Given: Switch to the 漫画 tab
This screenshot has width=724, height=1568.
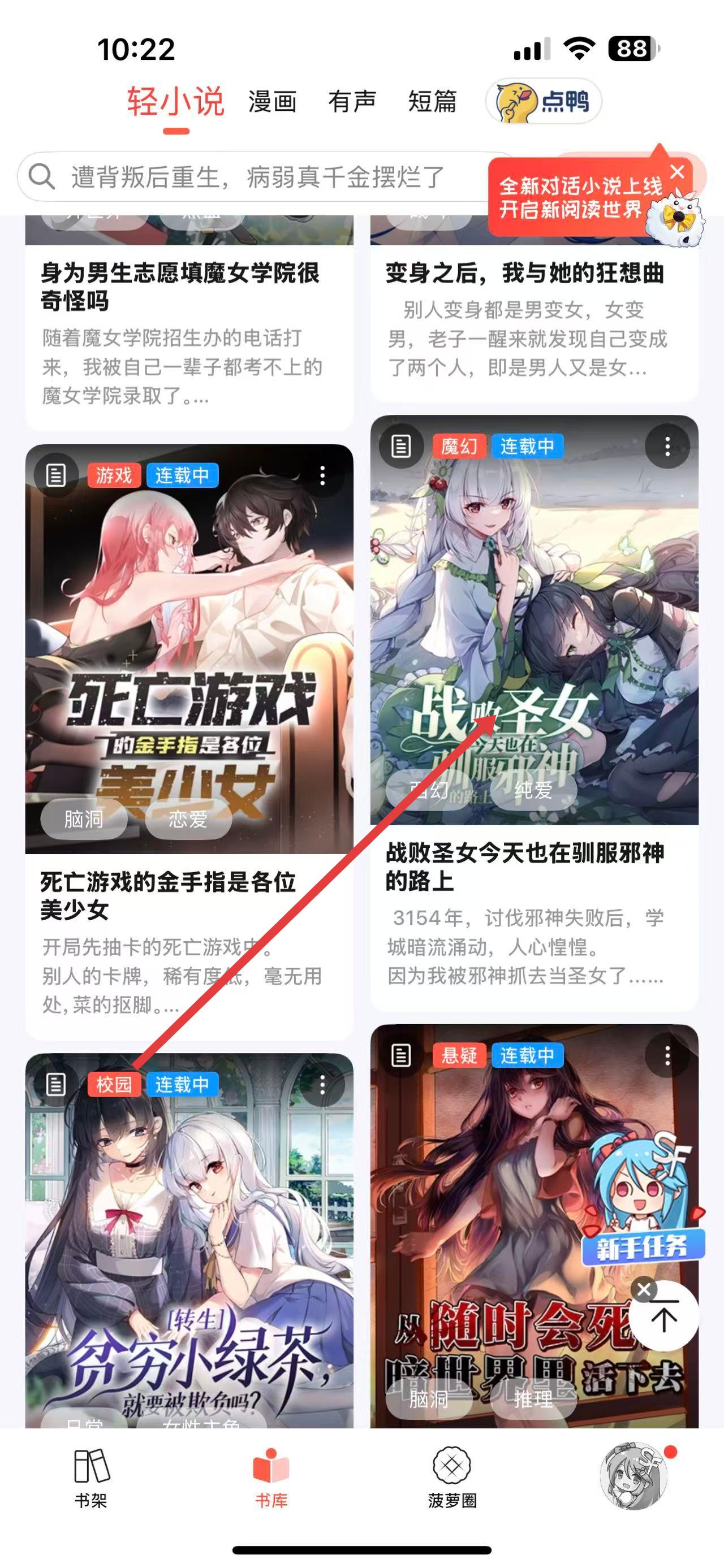Looking at the screenshot, I should tap(272, 101).
